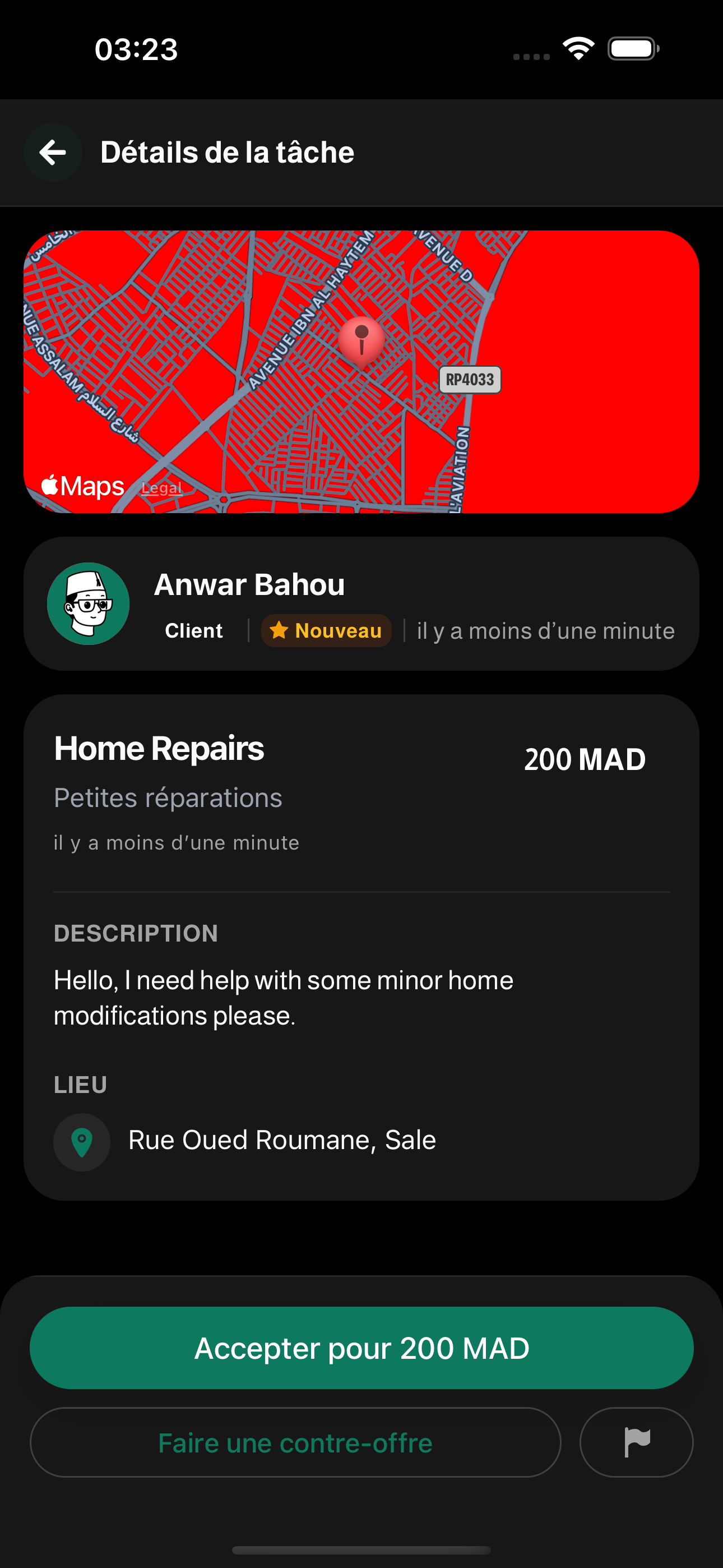Select the Home Repairs task title
This screenshot has width=723, height=1568.
coord(158,749)
